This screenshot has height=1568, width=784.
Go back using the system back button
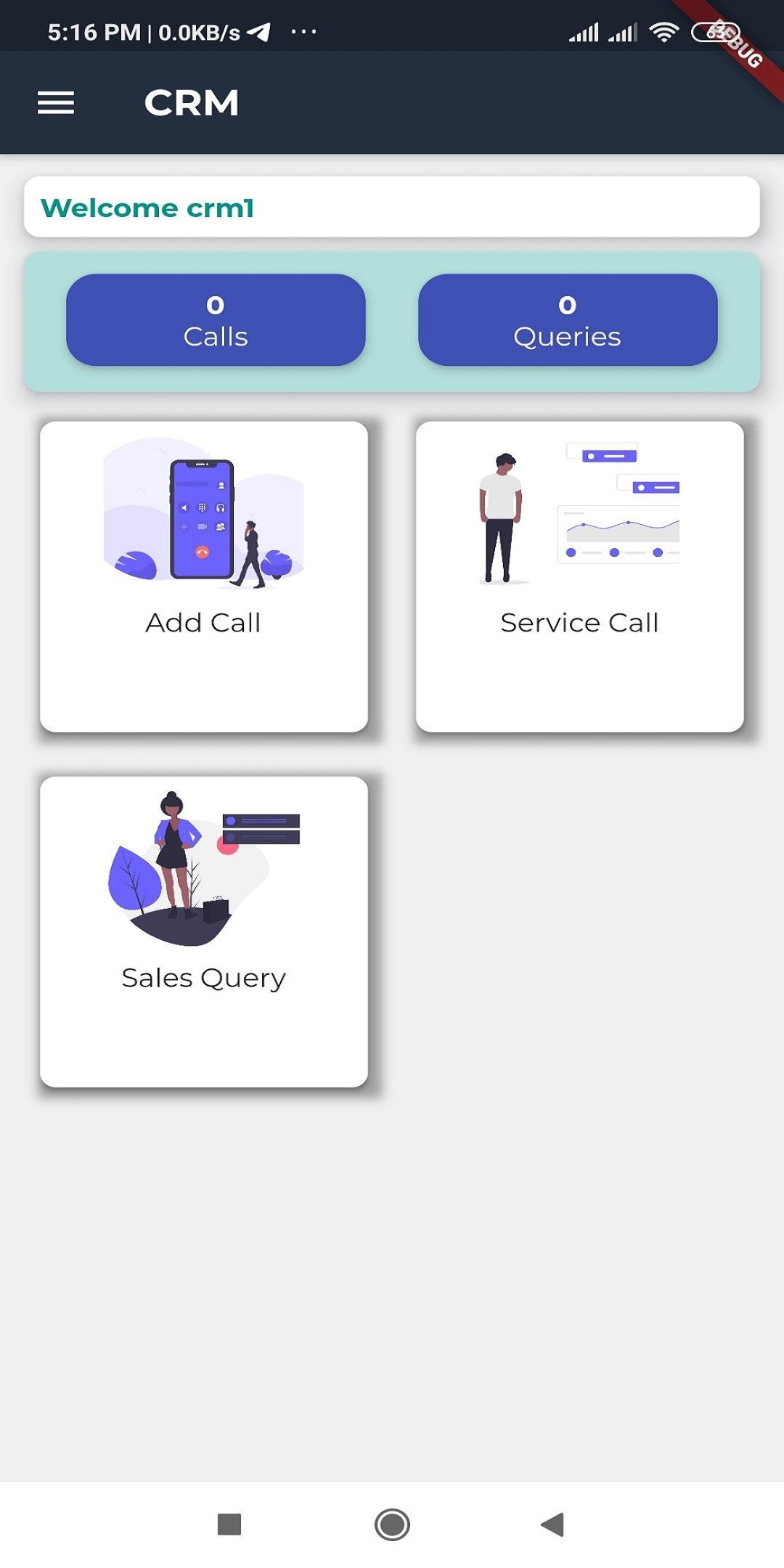pyautogui.click(x=553, y=1524)
